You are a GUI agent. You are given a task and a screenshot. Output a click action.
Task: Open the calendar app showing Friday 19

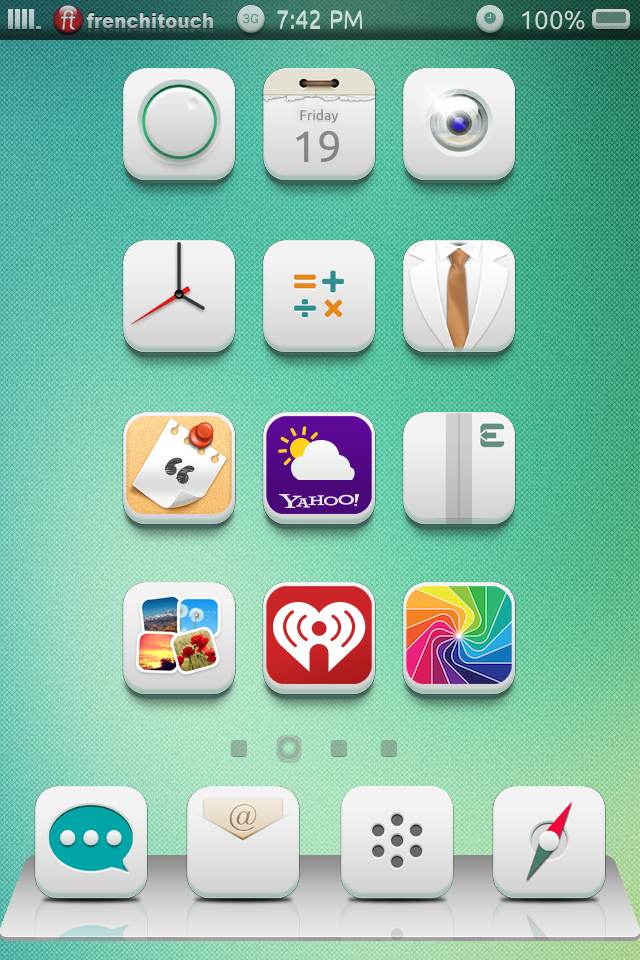click(319, 124)
